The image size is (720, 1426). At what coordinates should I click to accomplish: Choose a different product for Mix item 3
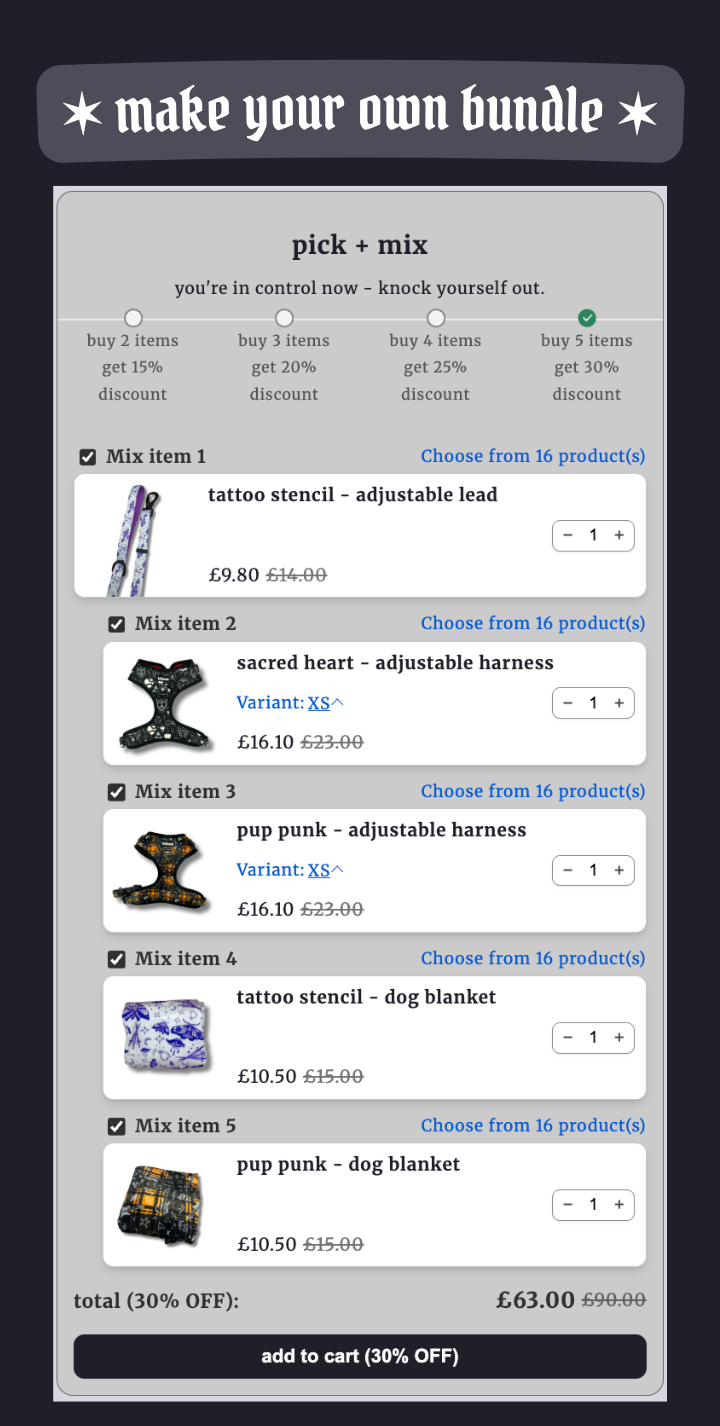coord(532,791)
